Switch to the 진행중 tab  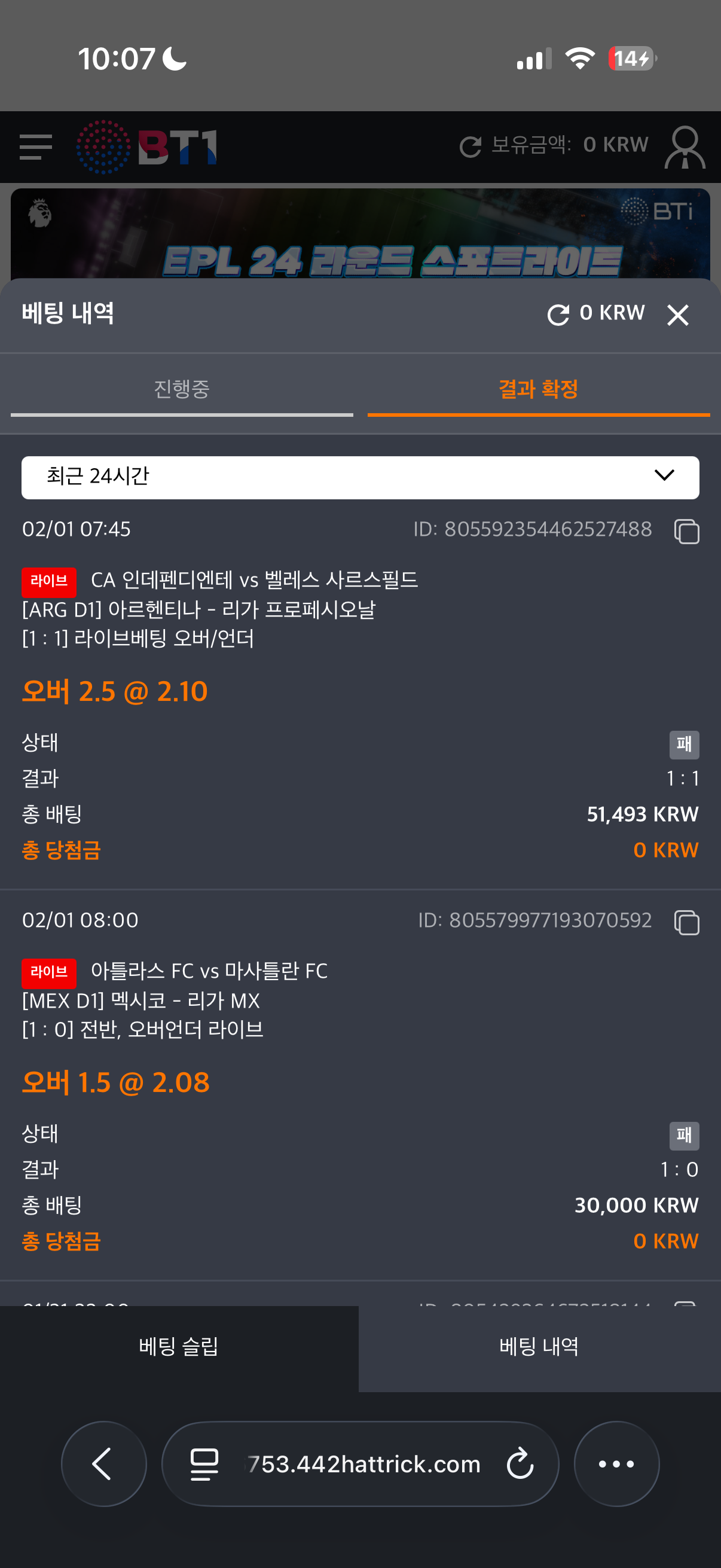tap(181, 389)
